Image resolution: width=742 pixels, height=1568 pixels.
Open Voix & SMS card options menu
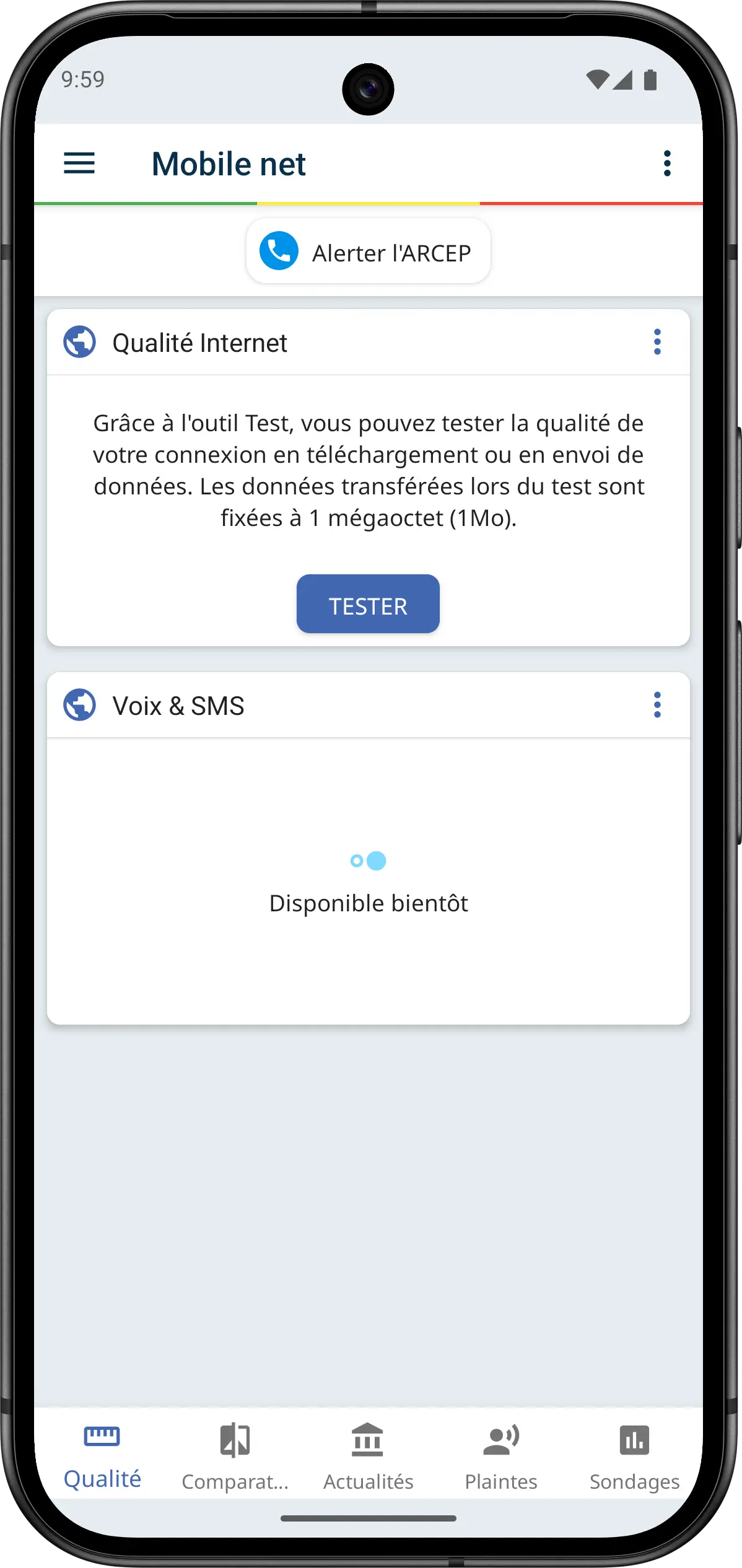click(x=657, y=705)
